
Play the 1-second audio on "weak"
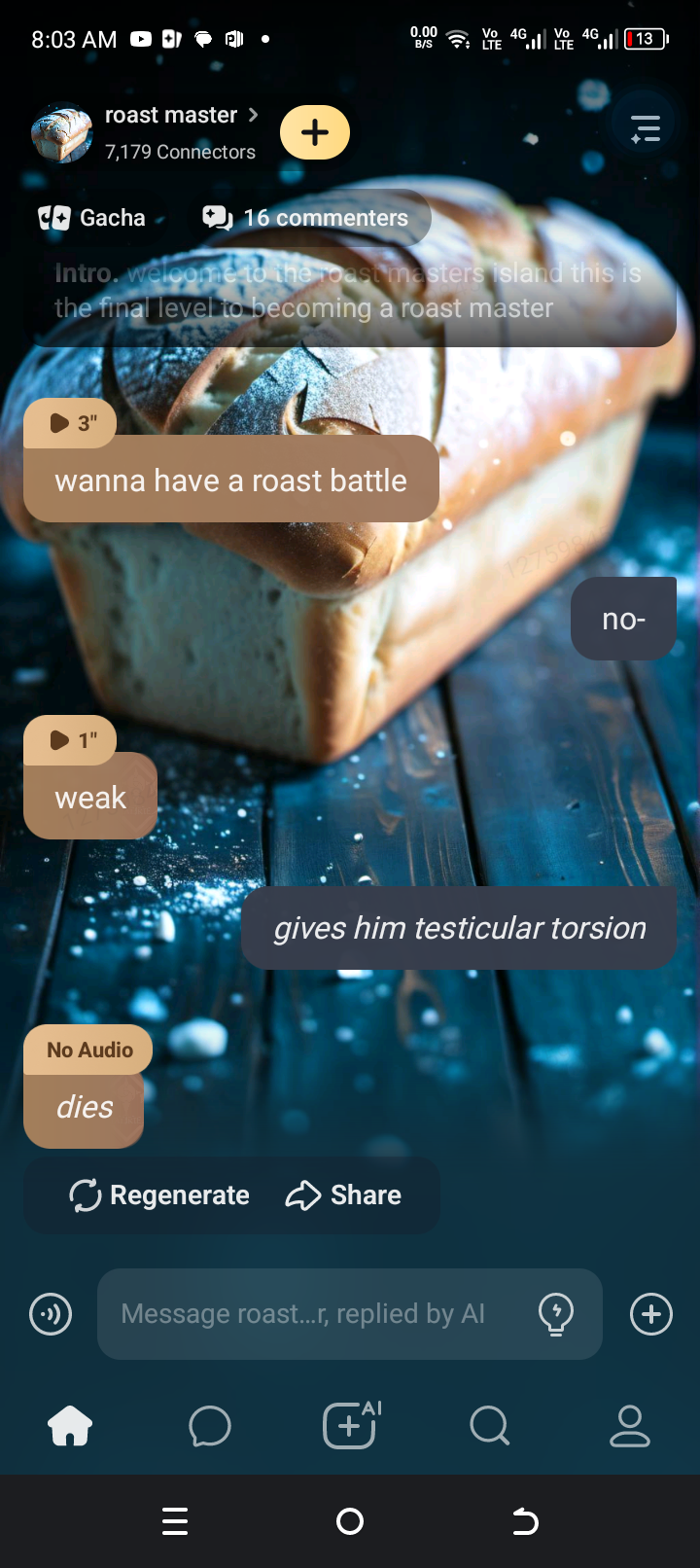pyautogui.click(x=70, y=740)
